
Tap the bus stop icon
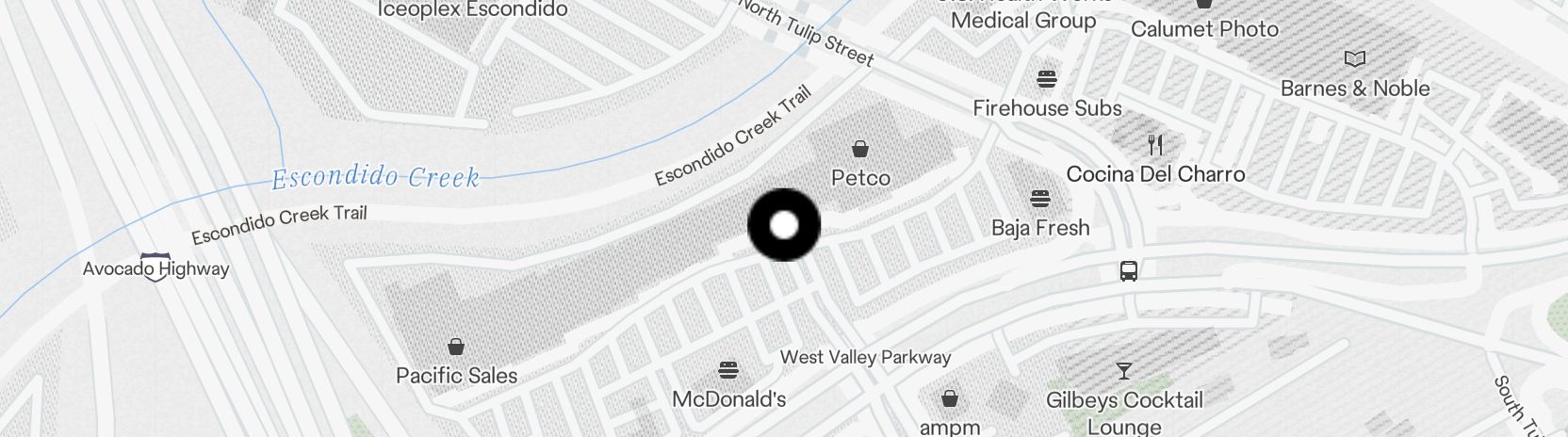coord(1128,271)
